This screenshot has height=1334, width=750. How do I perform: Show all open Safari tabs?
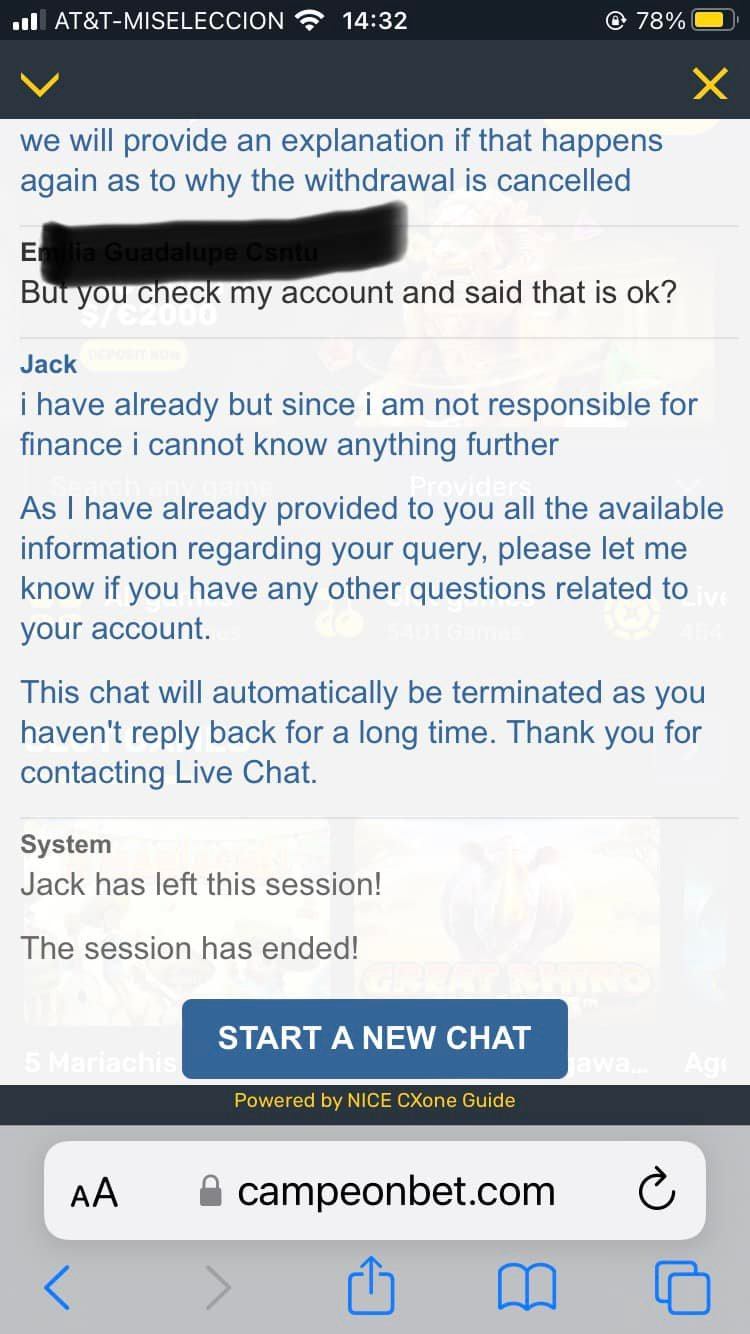tap(682, 1287)
